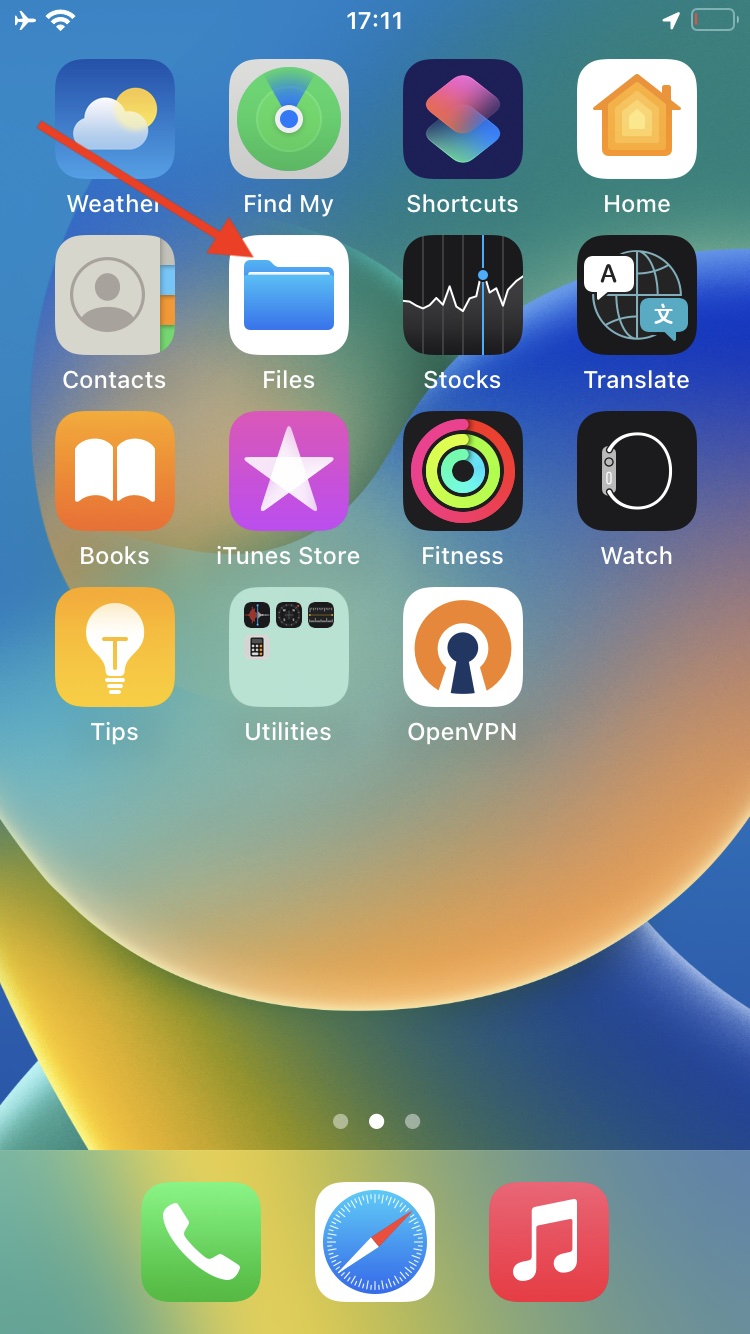Launch Safari from the dock
The width and height of the screenshot is (750, 1334).
point(375,1242)
